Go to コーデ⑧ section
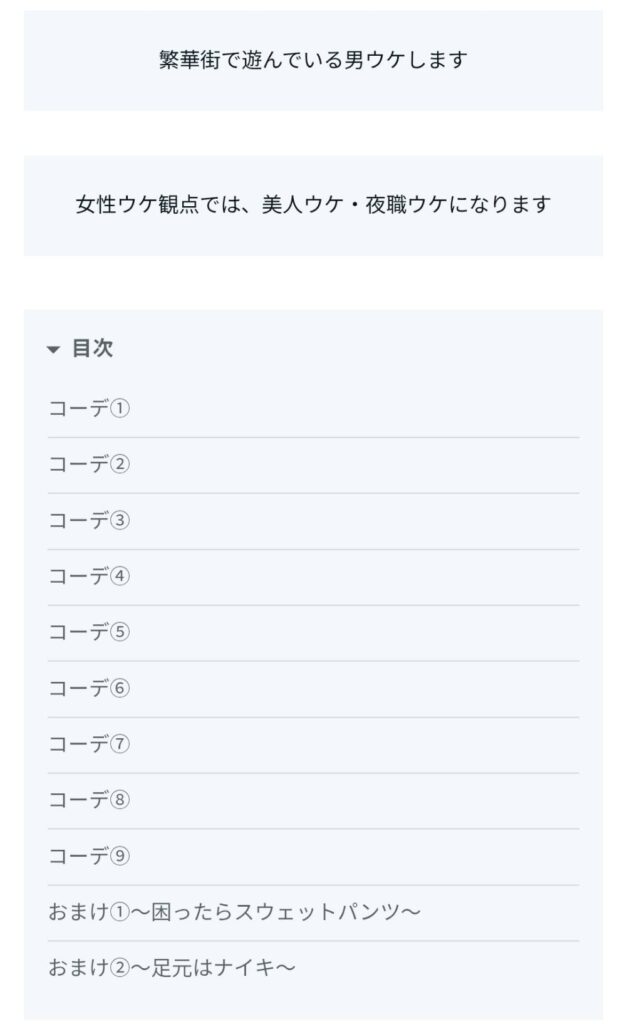 click(90, 801)
